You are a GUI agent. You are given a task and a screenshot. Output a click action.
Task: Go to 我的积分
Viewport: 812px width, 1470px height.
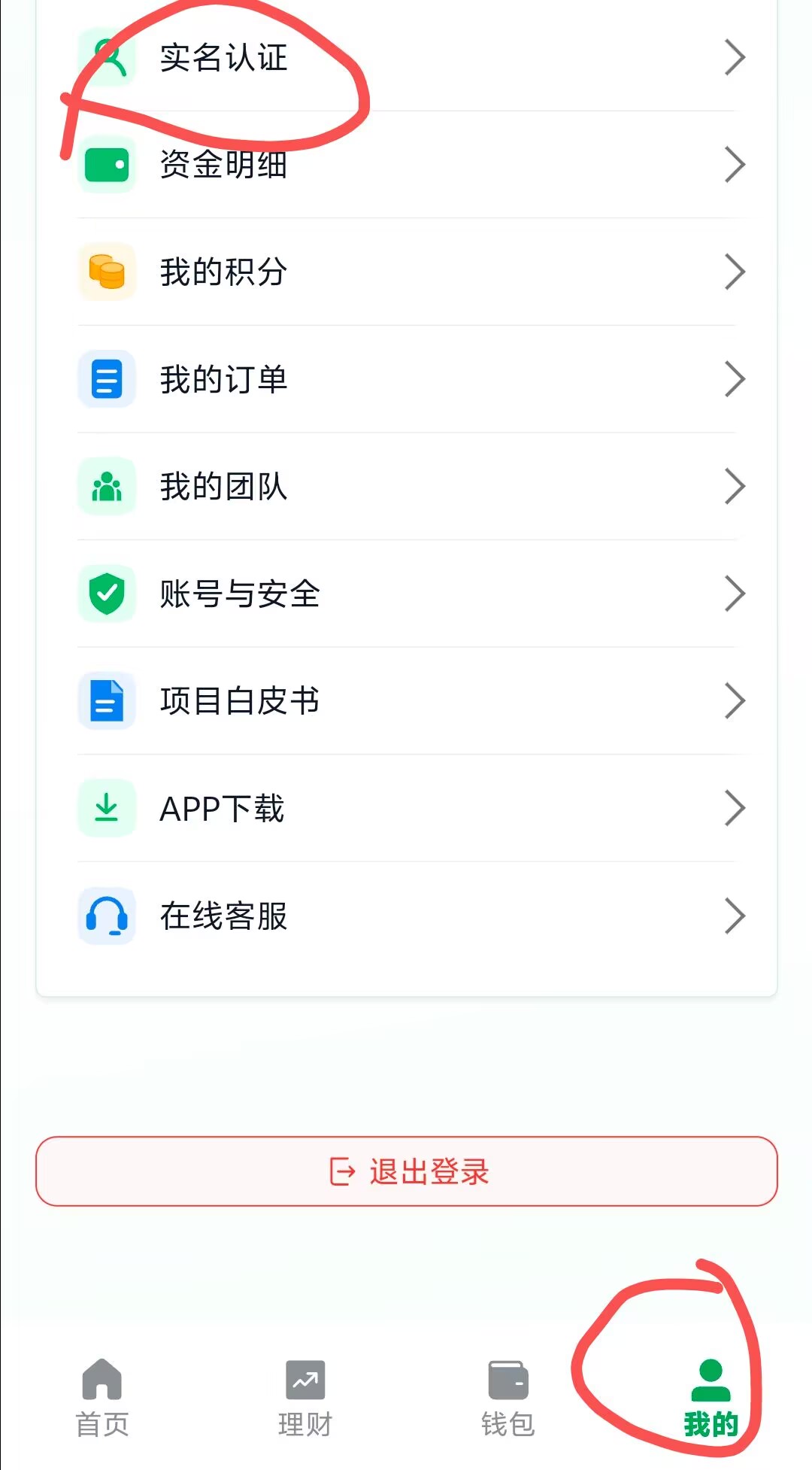(x=407, y=272)
